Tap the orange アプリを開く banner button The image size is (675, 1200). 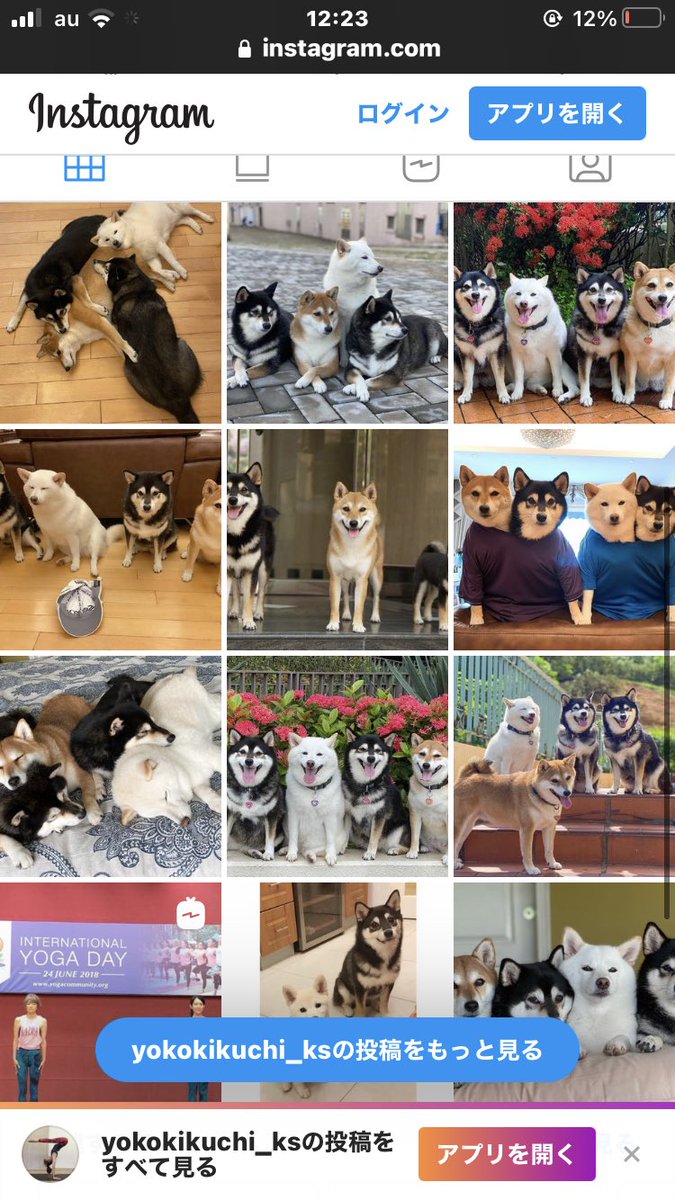point(506,1154)
